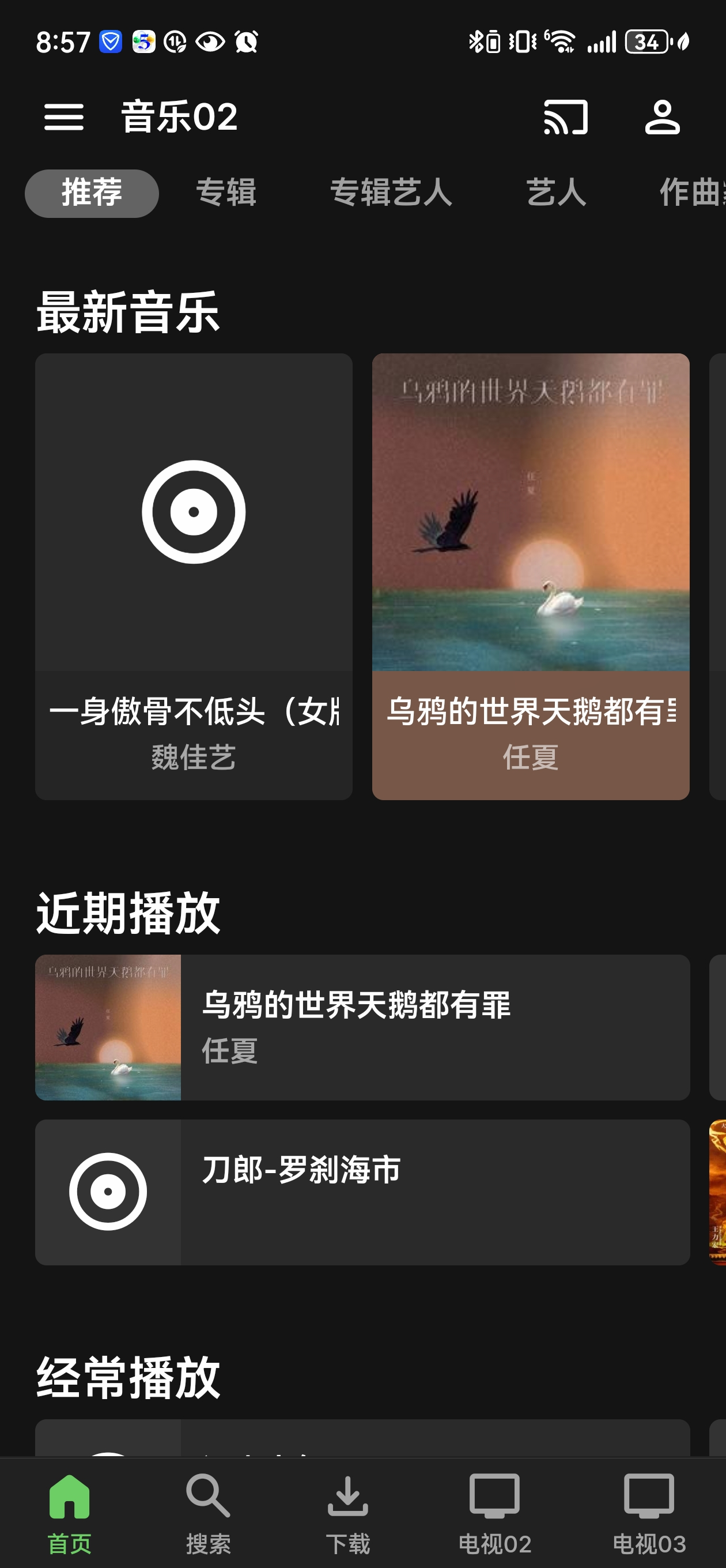The image size is (726, 1568).
Task: Switch to the 专辑 tab
Action: pos(226,193)
